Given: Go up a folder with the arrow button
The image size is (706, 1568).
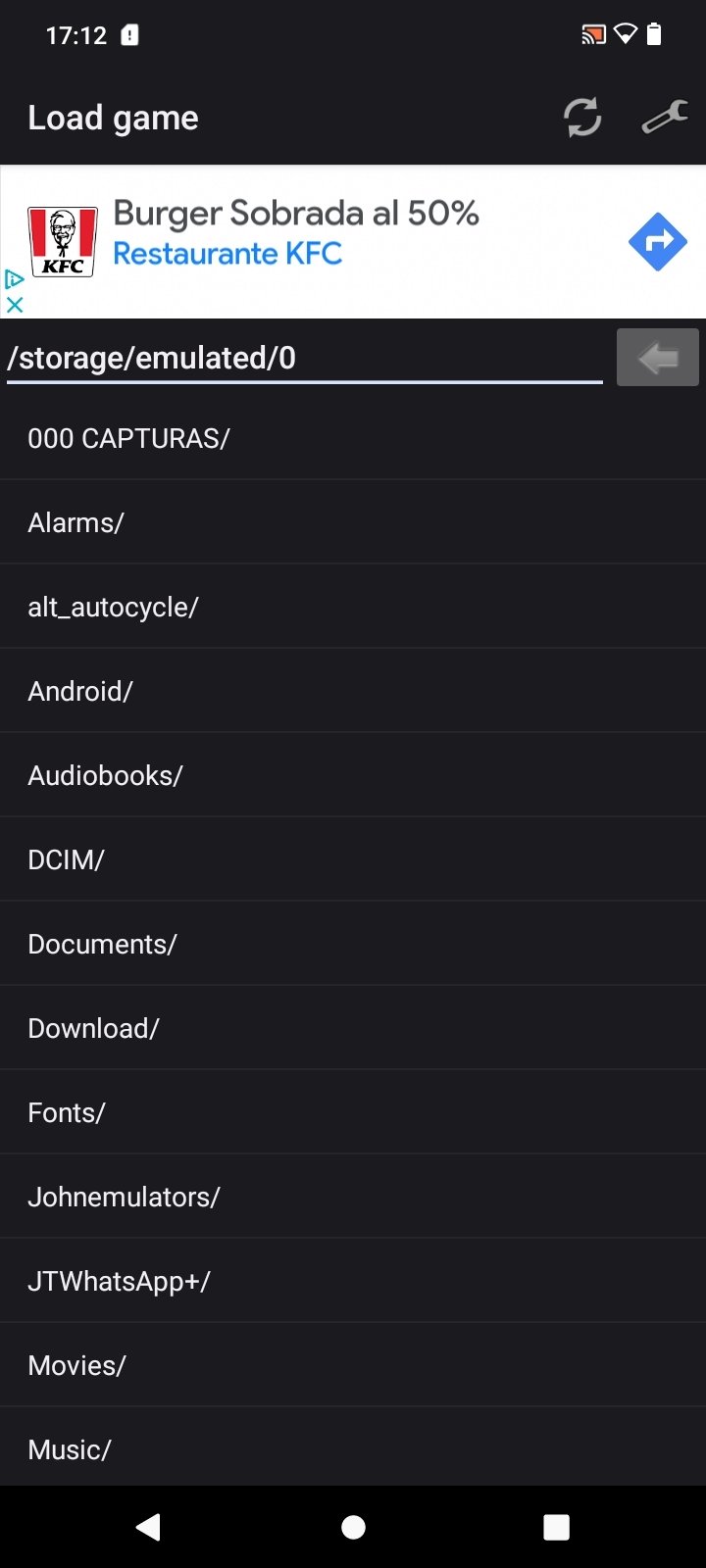Looking at the screenshot, I should click(658, 358).
